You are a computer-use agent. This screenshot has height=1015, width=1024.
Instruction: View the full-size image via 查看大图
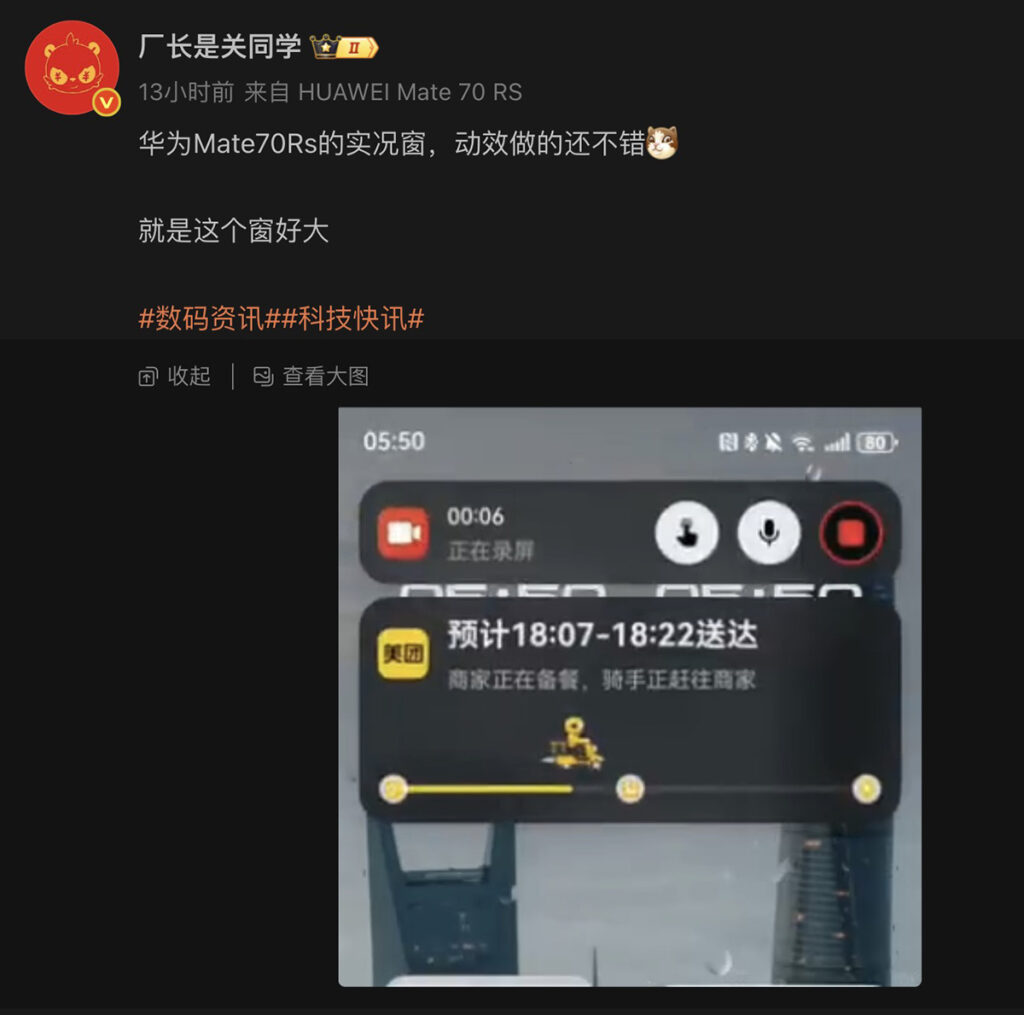(311, 376)
